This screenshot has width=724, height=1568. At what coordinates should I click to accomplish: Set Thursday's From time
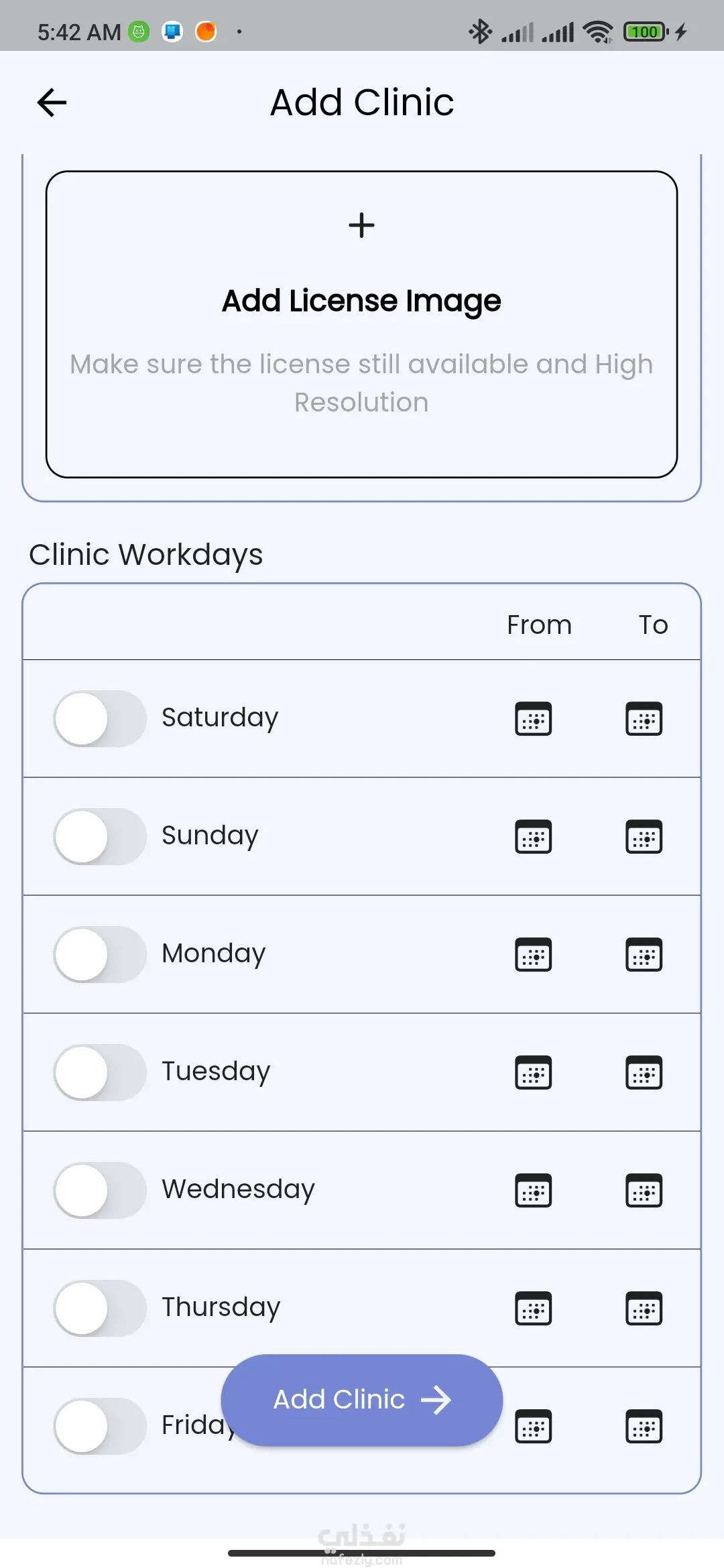[533, 1309]
